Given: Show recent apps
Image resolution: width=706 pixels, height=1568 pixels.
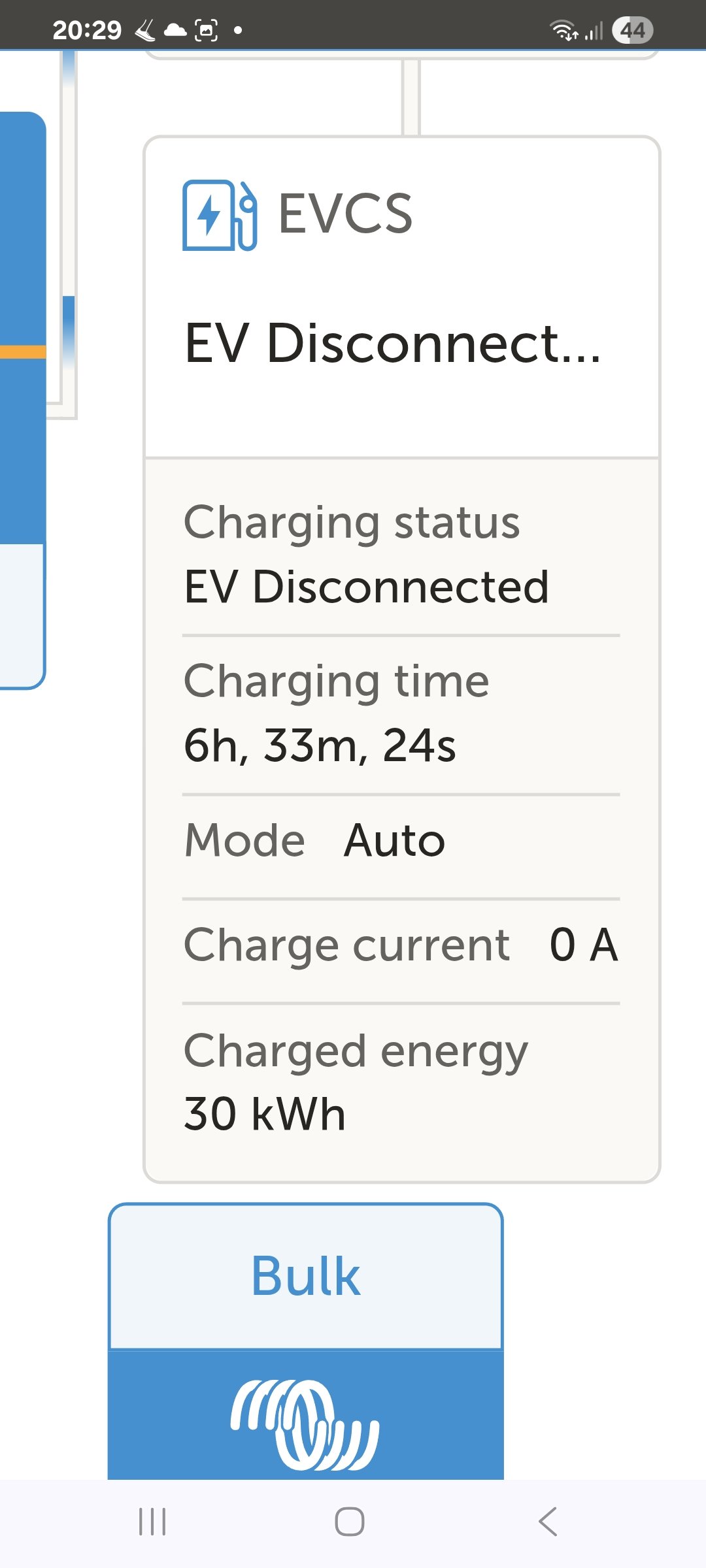Looking at the screenshot, I should pyautogui.click(x=152, y=1522).
